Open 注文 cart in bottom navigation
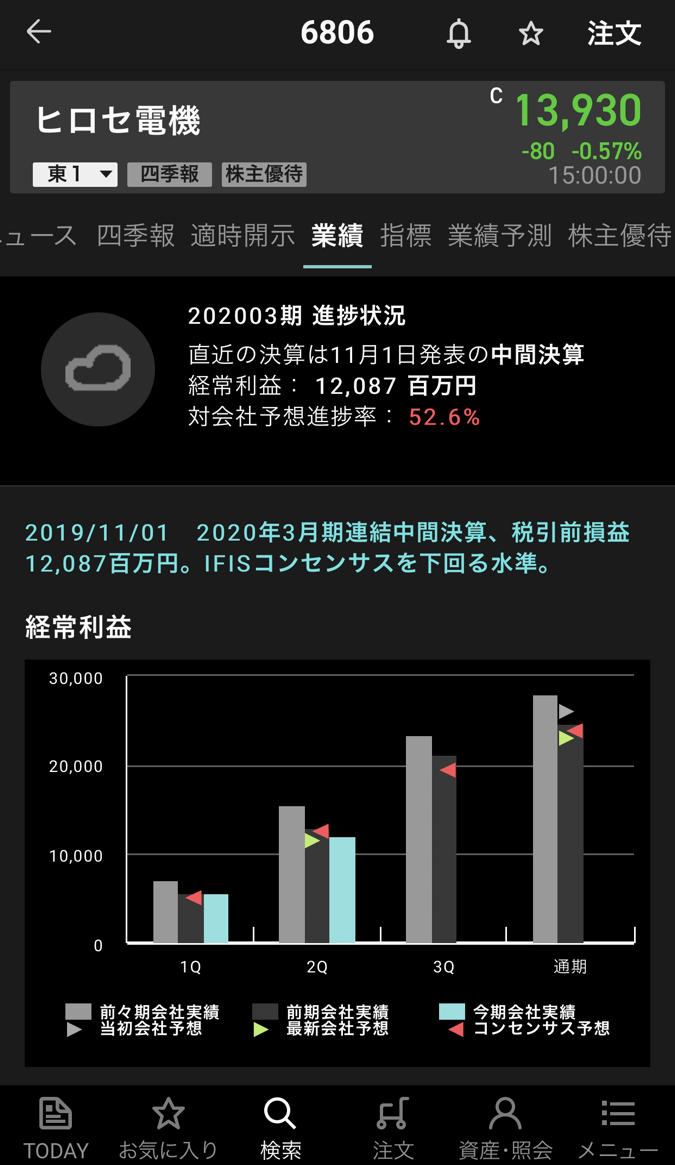The height and width of the screenshot is (1165, 675). (x=393, y=1127)
